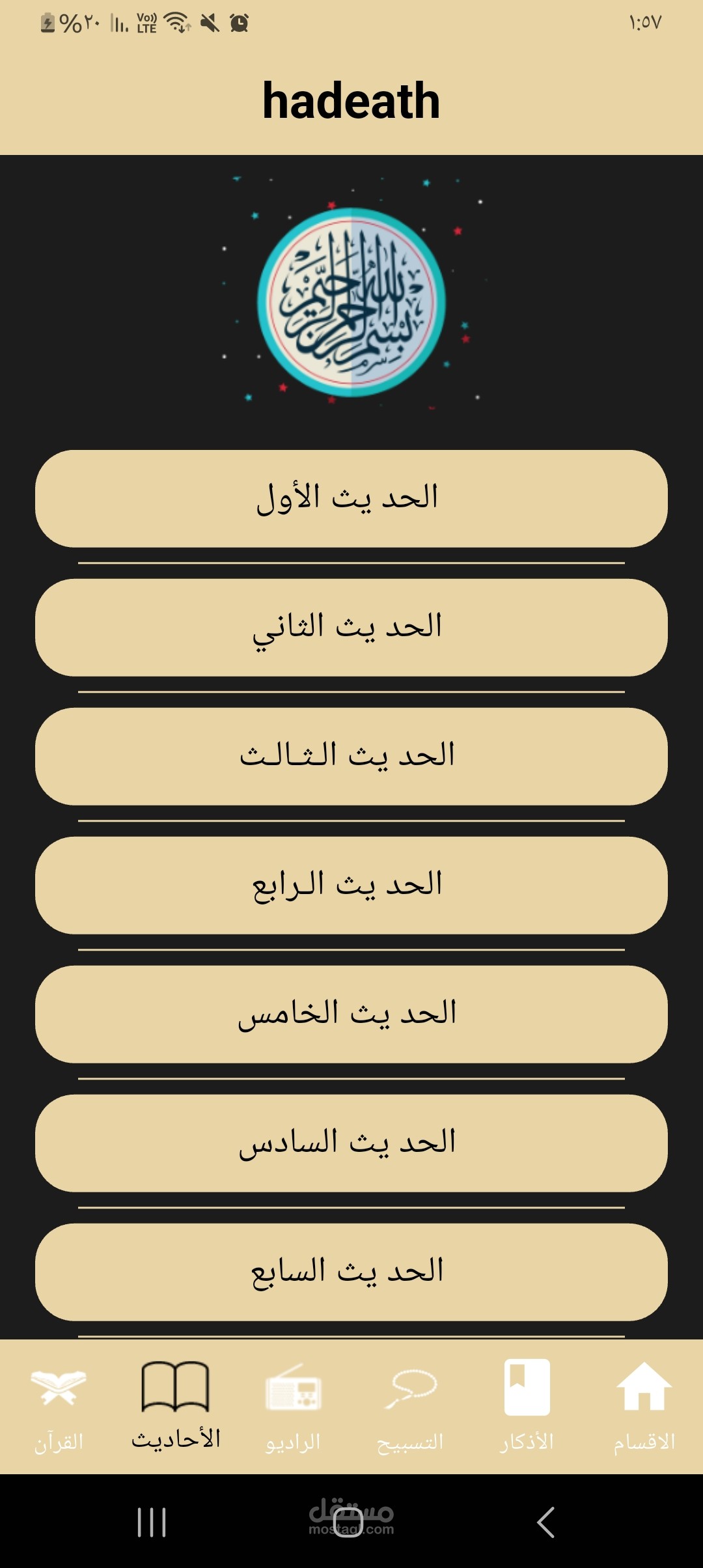Select the الأحاديث tab

176,1407
